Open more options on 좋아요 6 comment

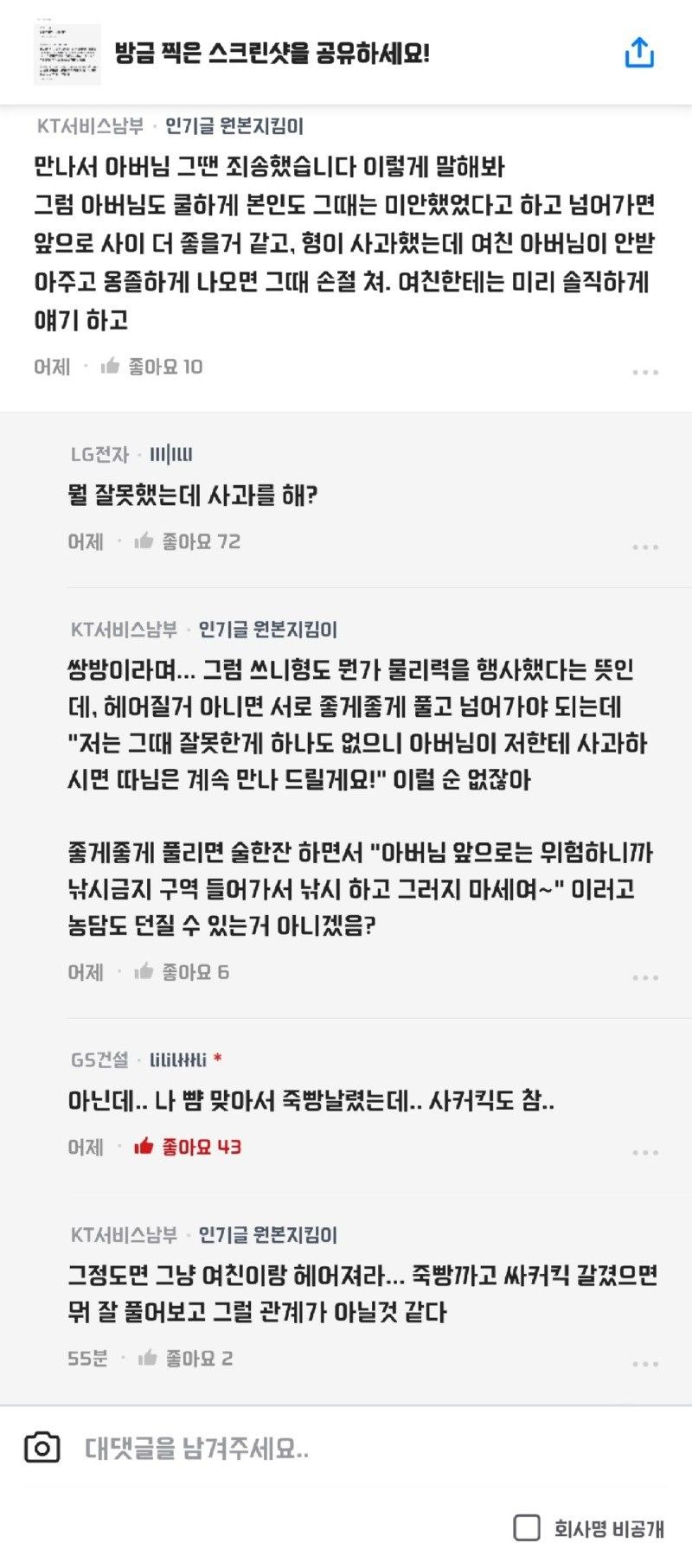tap(645, 978)
